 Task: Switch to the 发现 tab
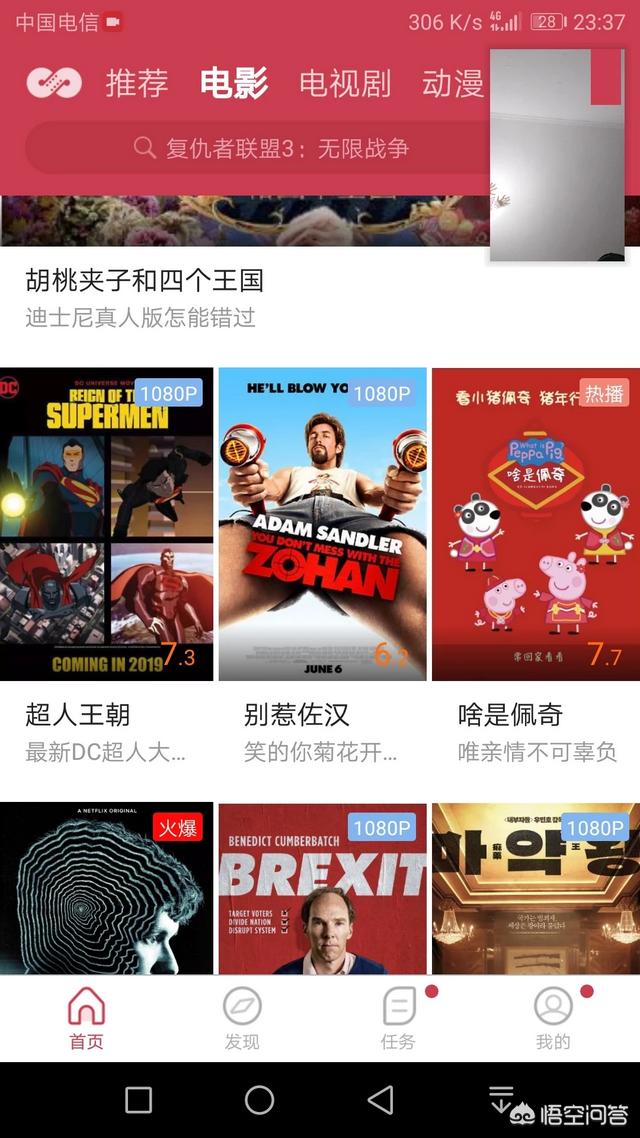coord(242,1018)
